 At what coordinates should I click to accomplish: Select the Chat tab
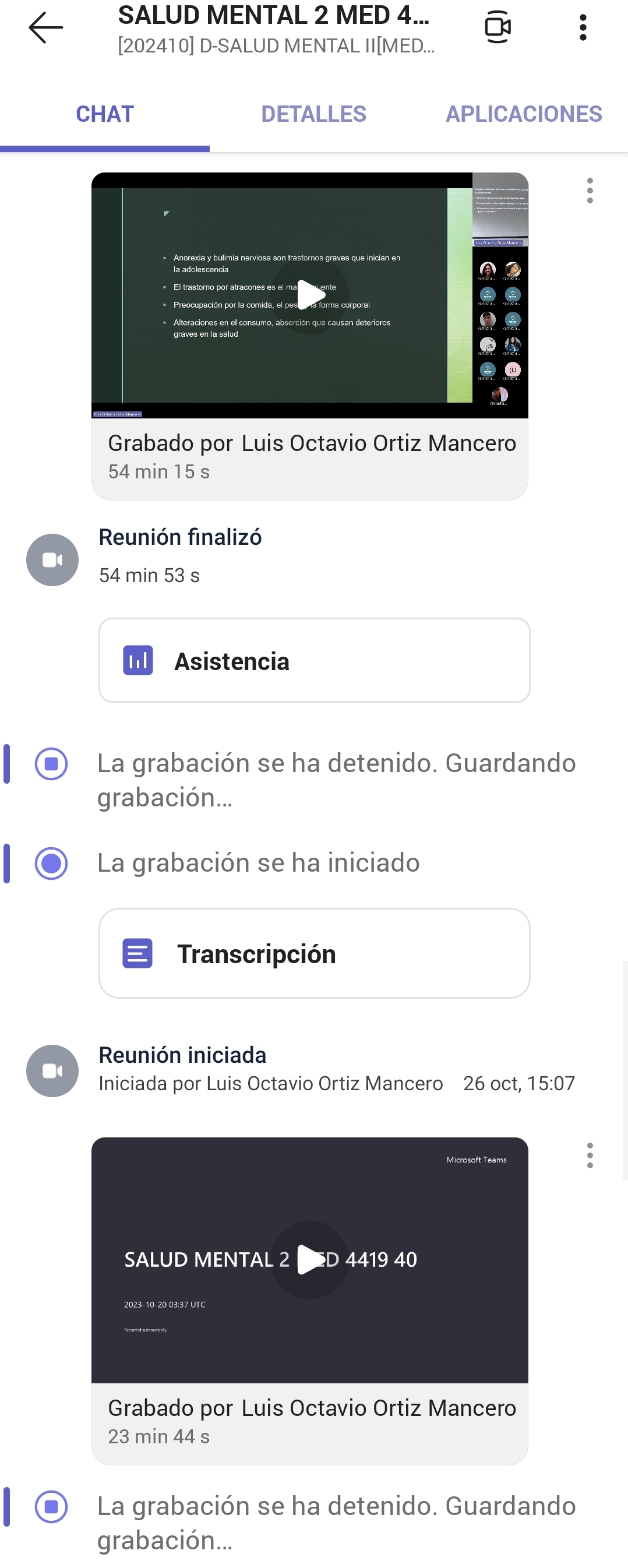click(105, 114)
